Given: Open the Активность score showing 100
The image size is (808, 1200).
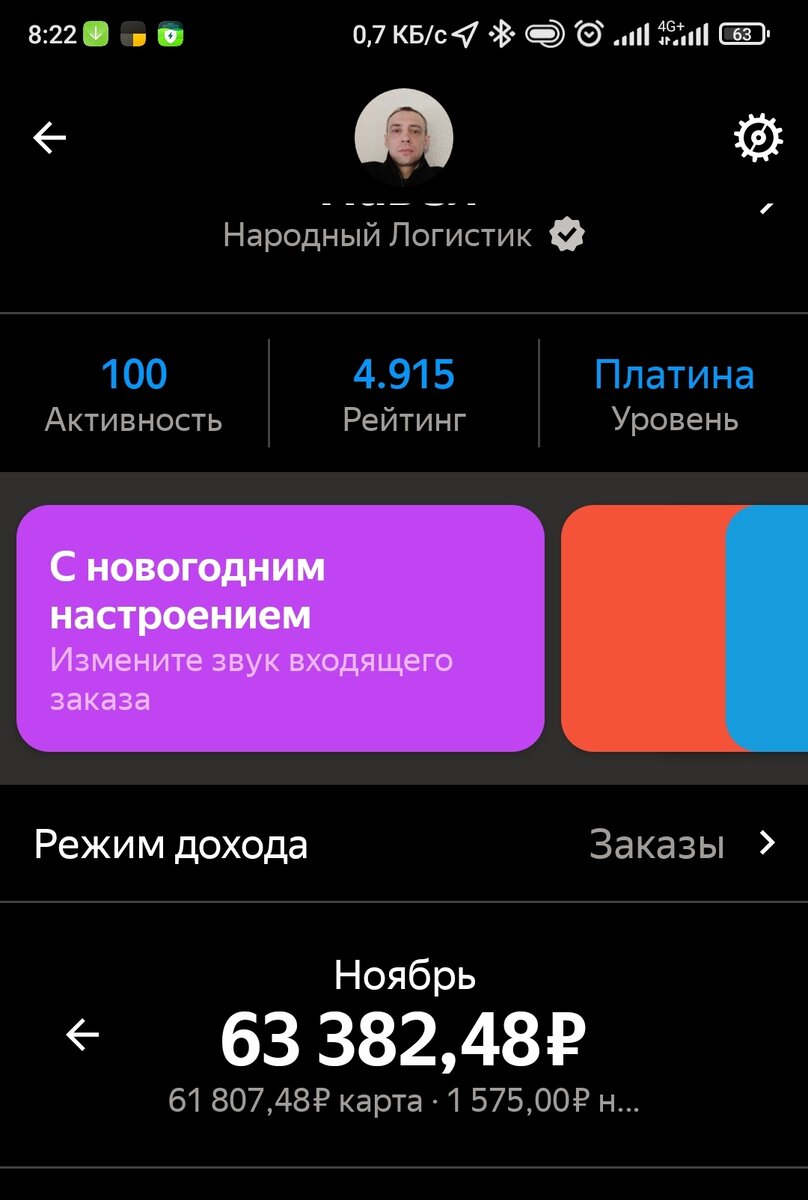Looking at the screenshot, I should [132, 393].
